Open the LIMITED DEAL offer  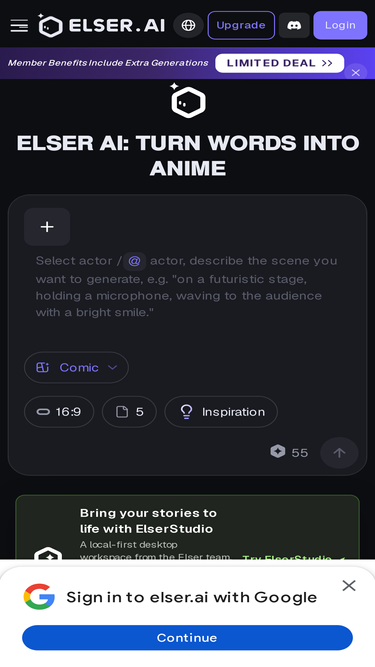click(x=279, y=63)
